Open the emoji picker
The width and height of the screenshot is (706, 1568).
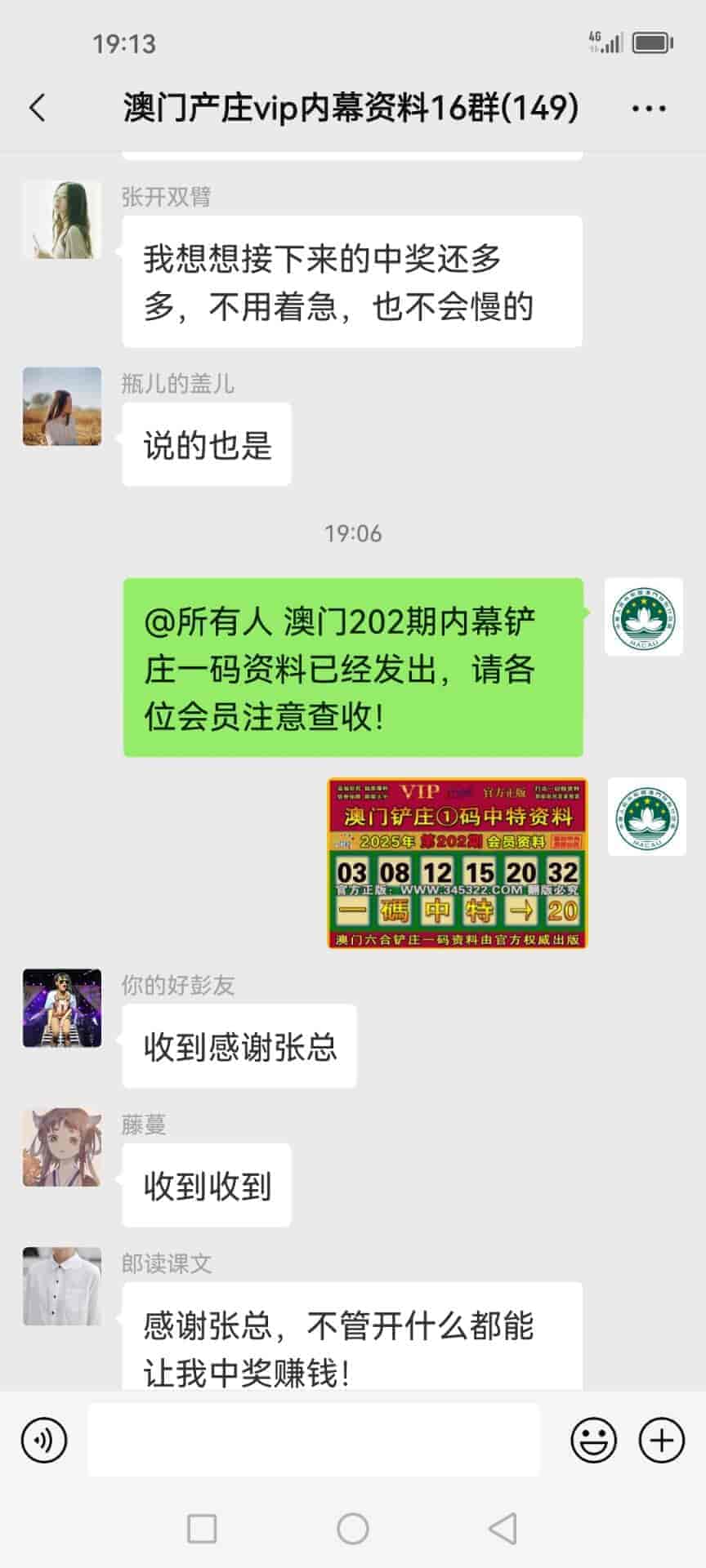click(x=593, y=1440)
